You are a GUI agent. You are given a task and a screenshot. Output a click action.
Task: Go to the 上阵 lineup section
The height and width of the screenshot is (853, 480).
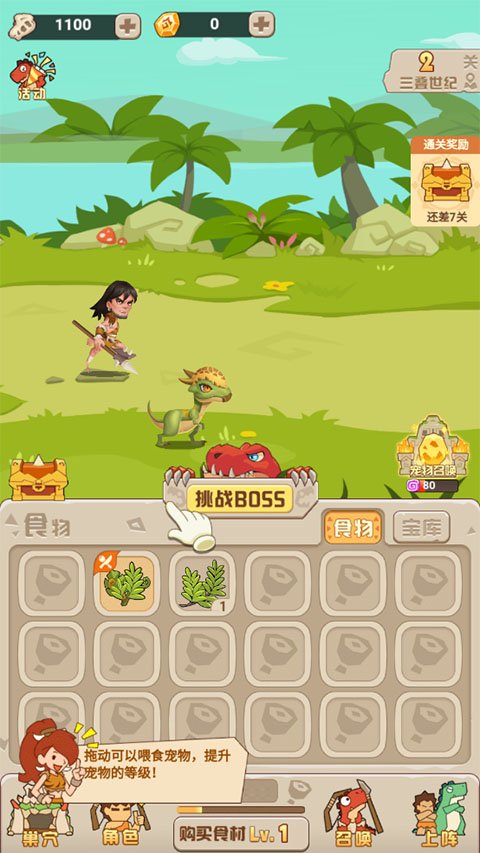[x=440, y=815]
